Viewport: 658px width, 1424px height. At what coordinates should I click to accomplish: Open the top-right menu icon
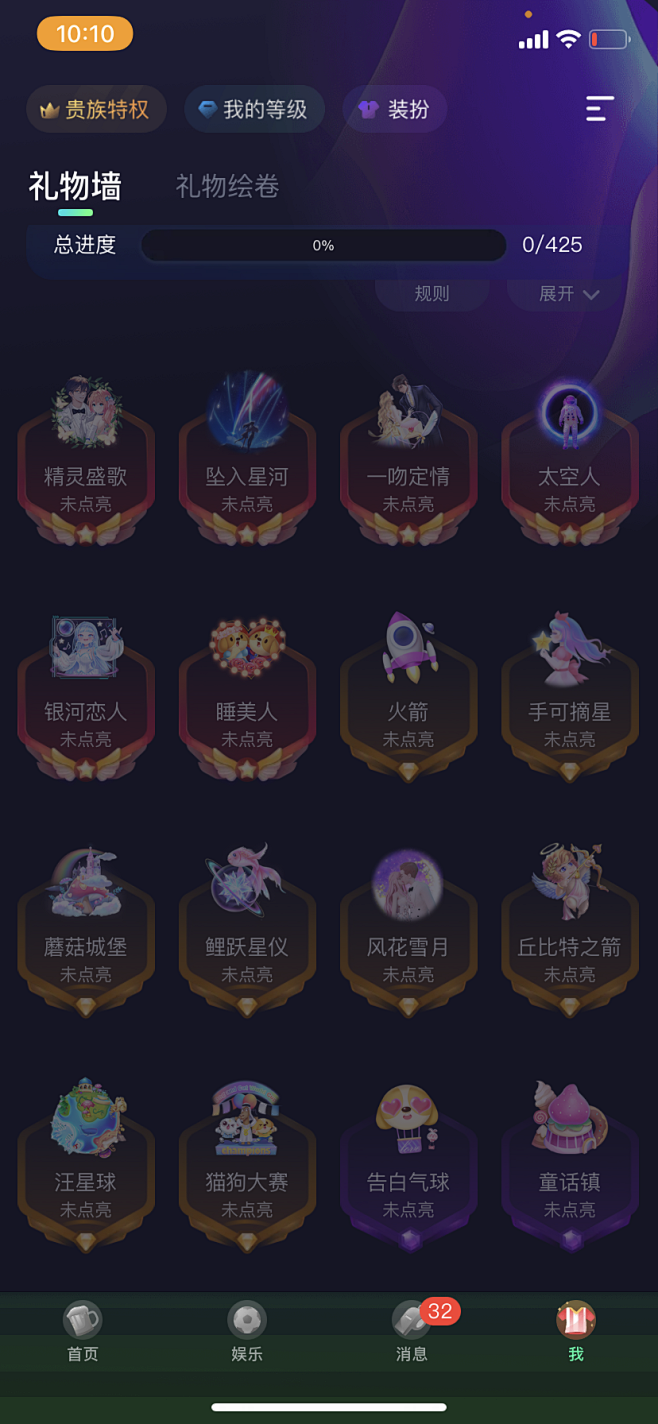point(599,109)
